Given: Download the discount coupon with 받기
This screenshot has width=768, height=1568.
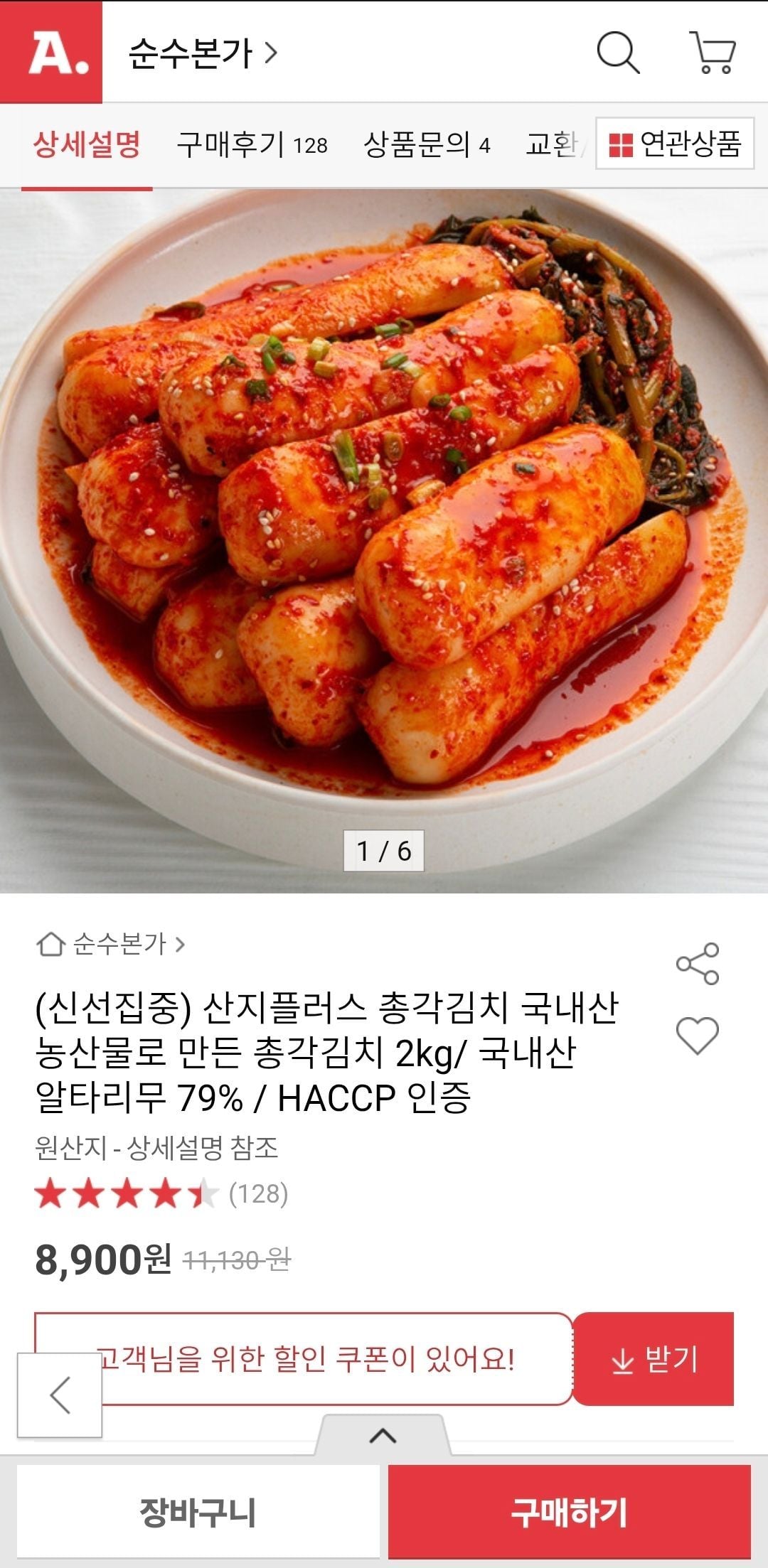Looking at the screenshot, I should 653,1359.
